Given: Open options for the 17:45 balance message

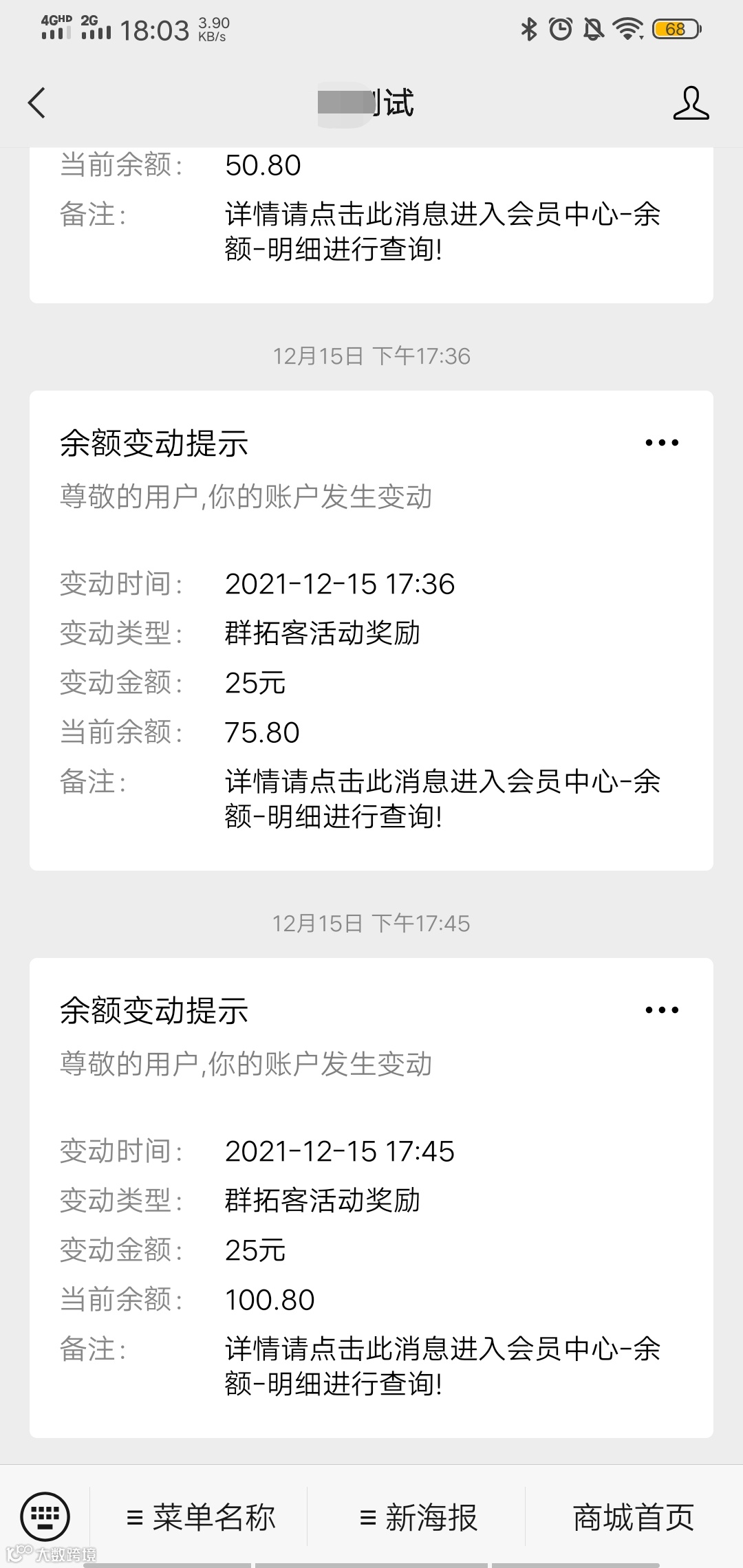Looking at the screenshot, I should coord(662,1010).
